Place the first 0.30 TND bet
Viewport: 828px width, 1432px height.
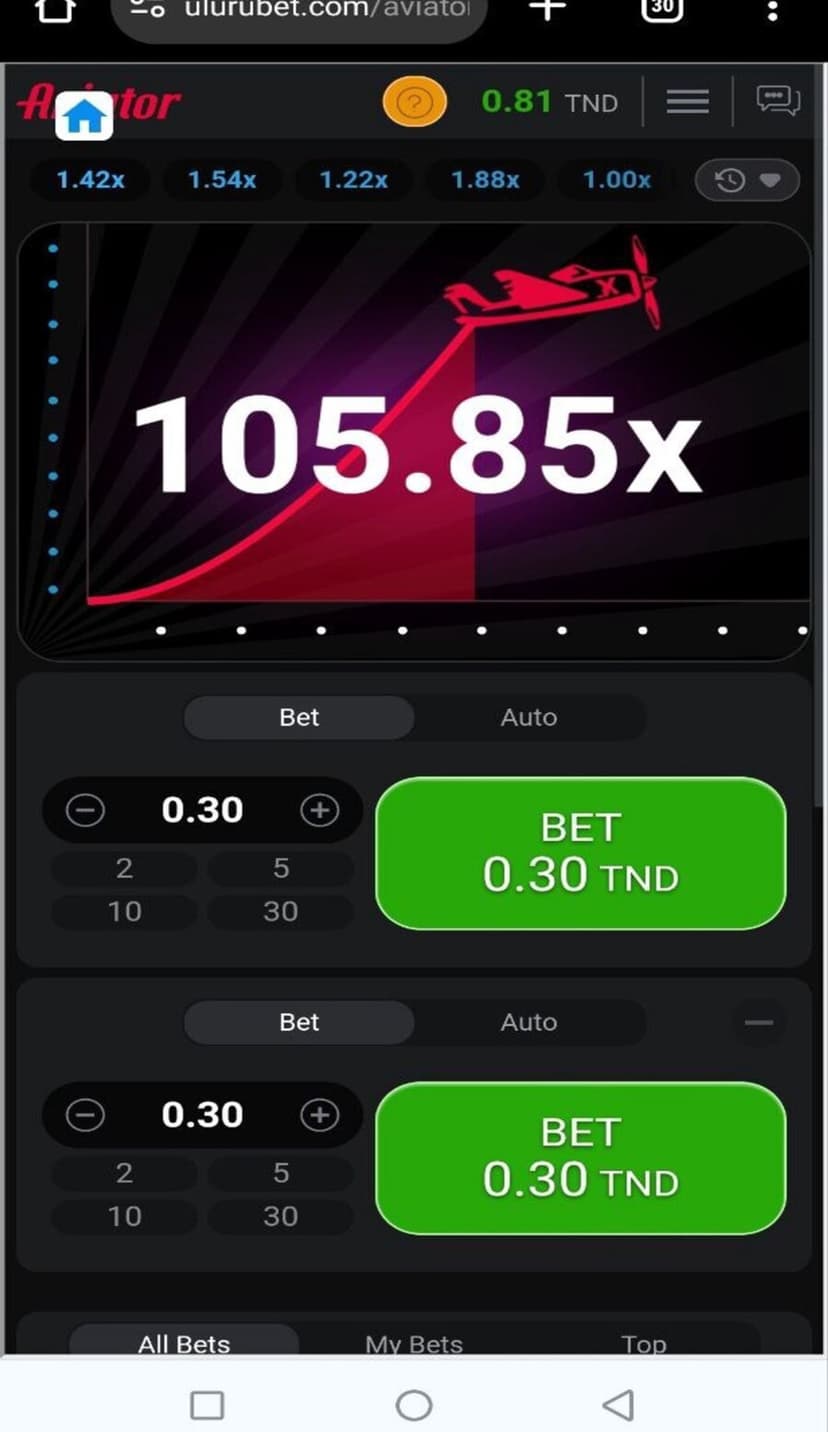tap(580, 853)
